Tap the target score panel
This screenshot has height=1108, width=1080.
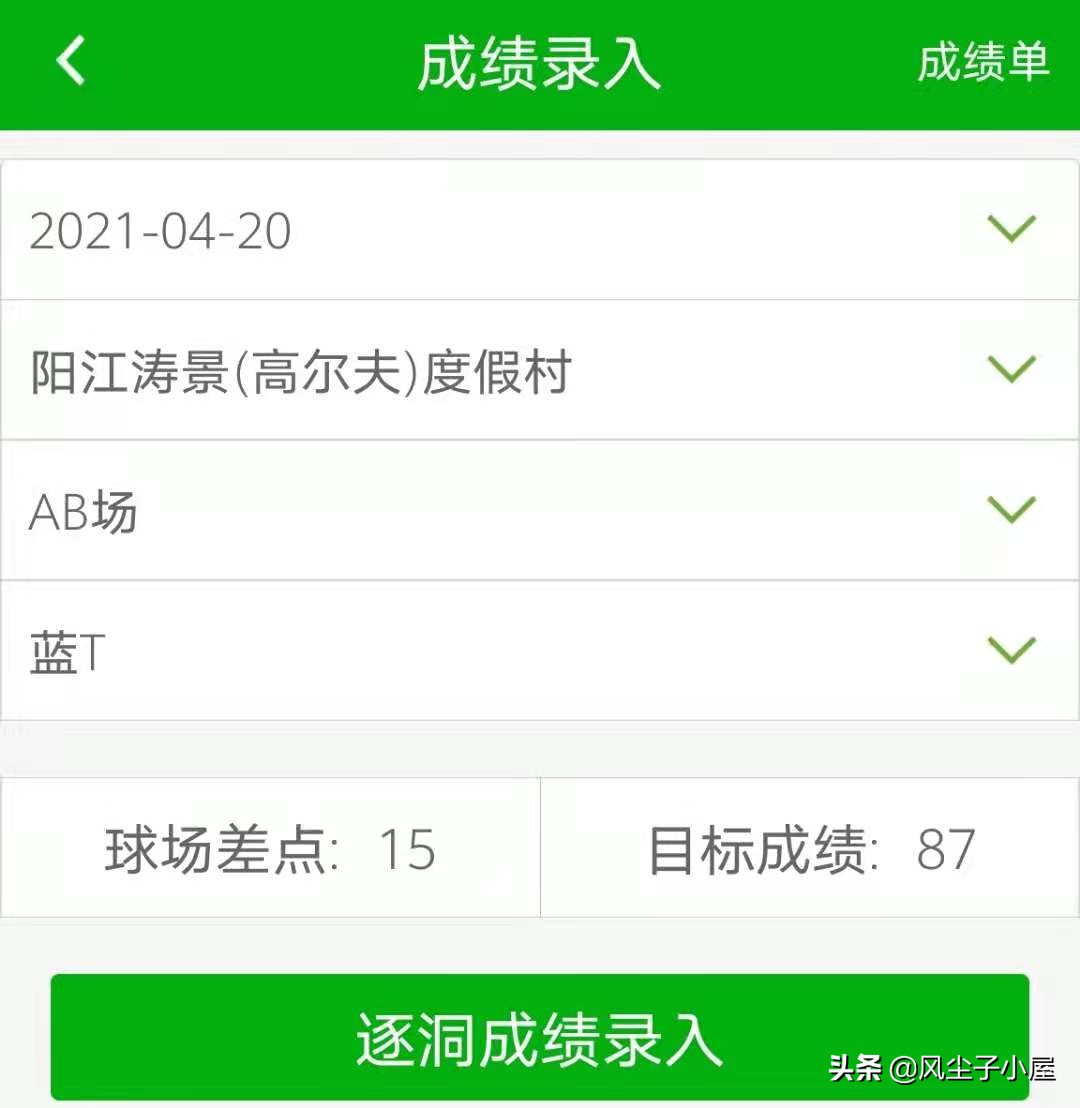pyautogui.click(x=810, y=848)
